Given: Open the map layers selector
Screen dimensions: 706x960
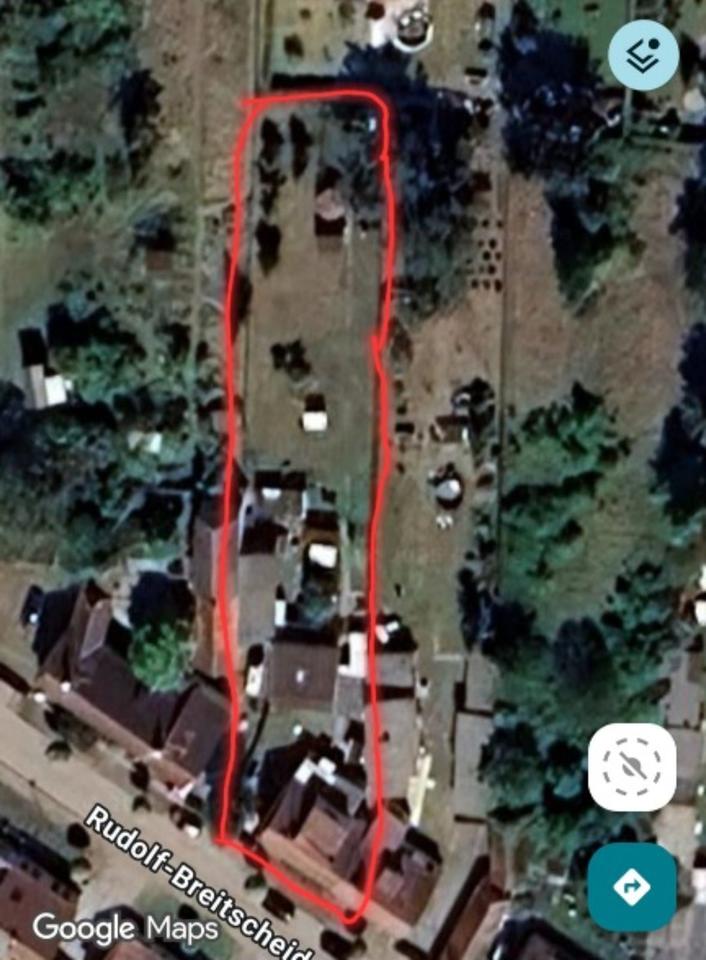Looking at the screenshot, I should 643,56.
